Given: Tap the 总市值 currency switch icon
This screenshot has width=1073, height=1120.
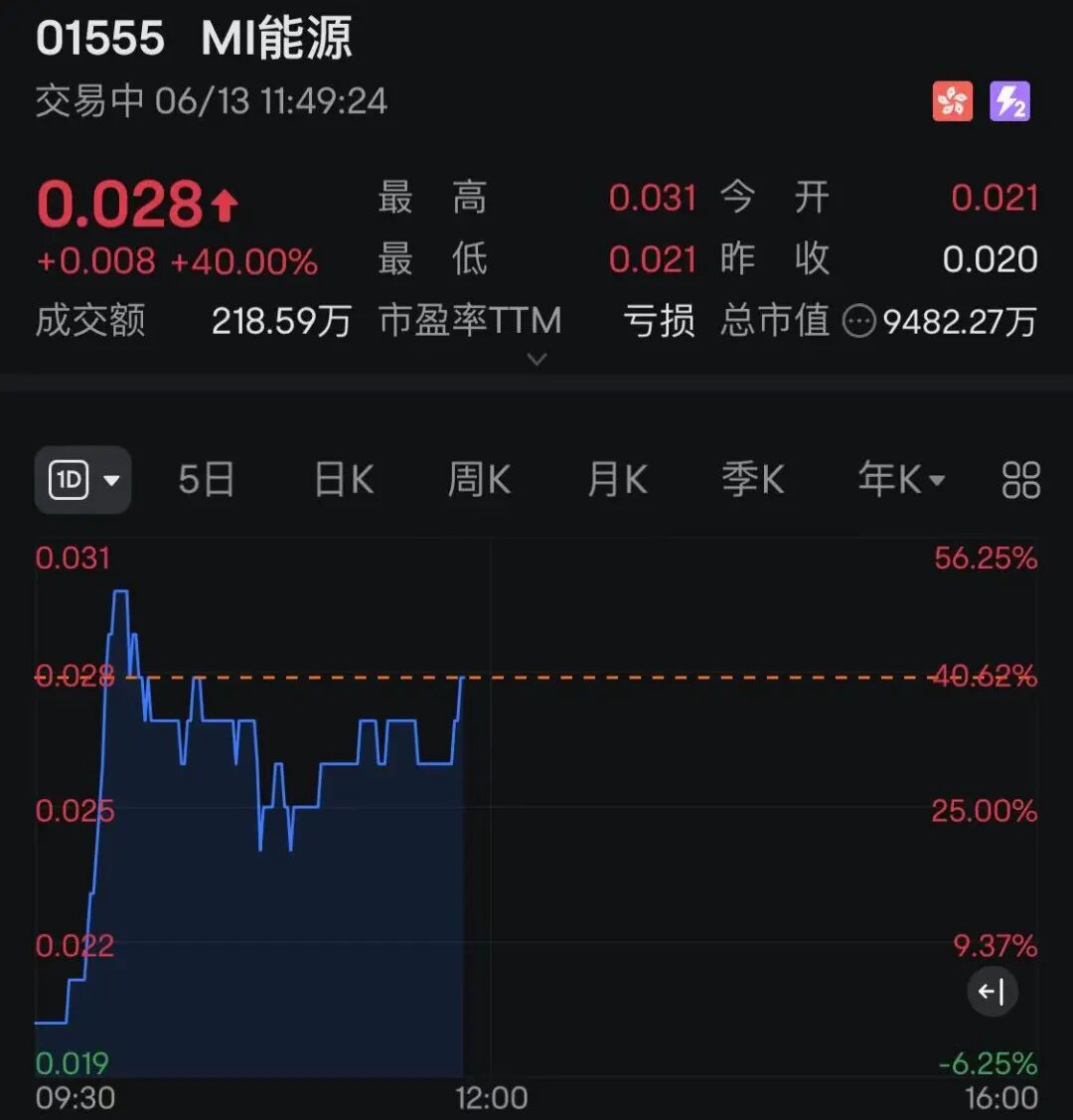Looking at the screenshot, I should click(x=858, y=321).
